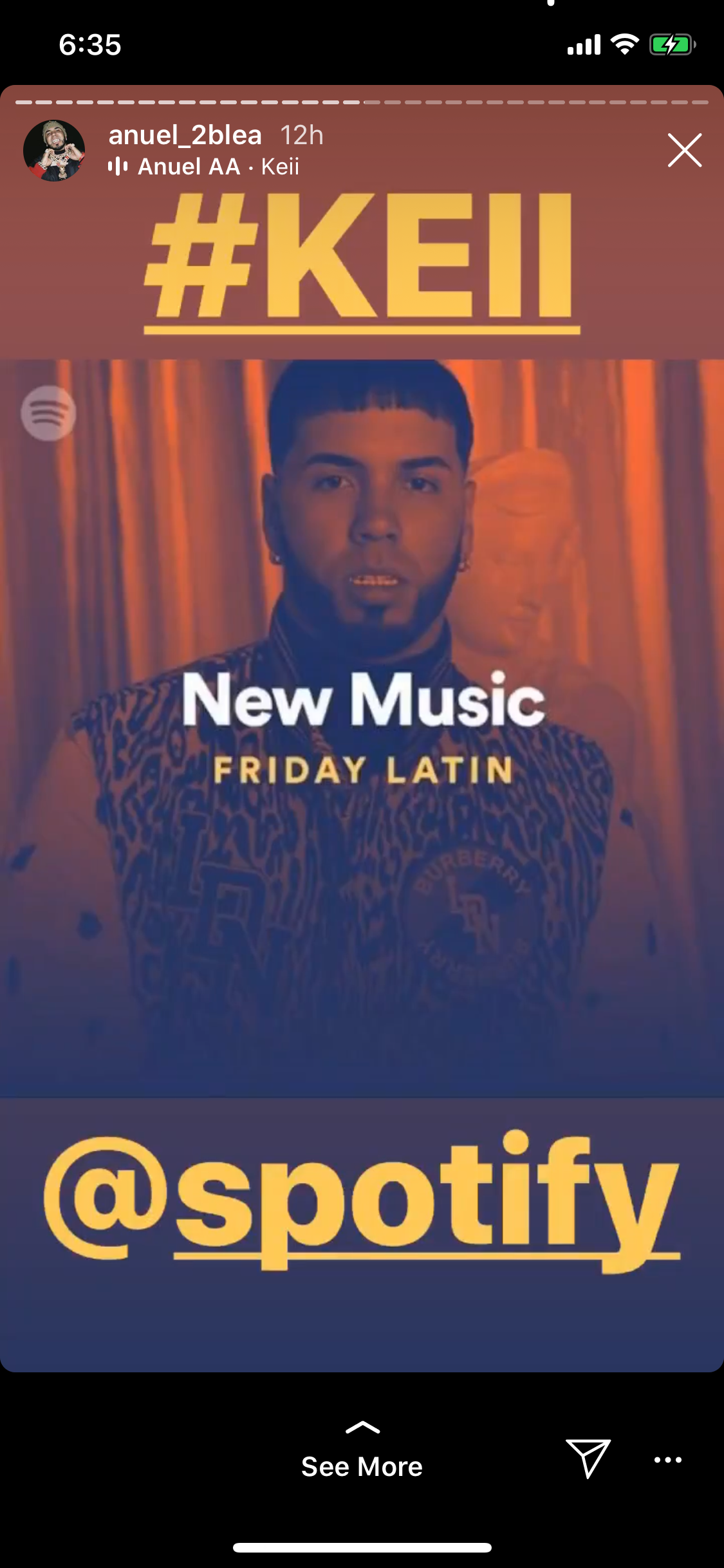Screen dimensions: 724x1568
Task: Close the story viewer
Action: coord(684,151)
